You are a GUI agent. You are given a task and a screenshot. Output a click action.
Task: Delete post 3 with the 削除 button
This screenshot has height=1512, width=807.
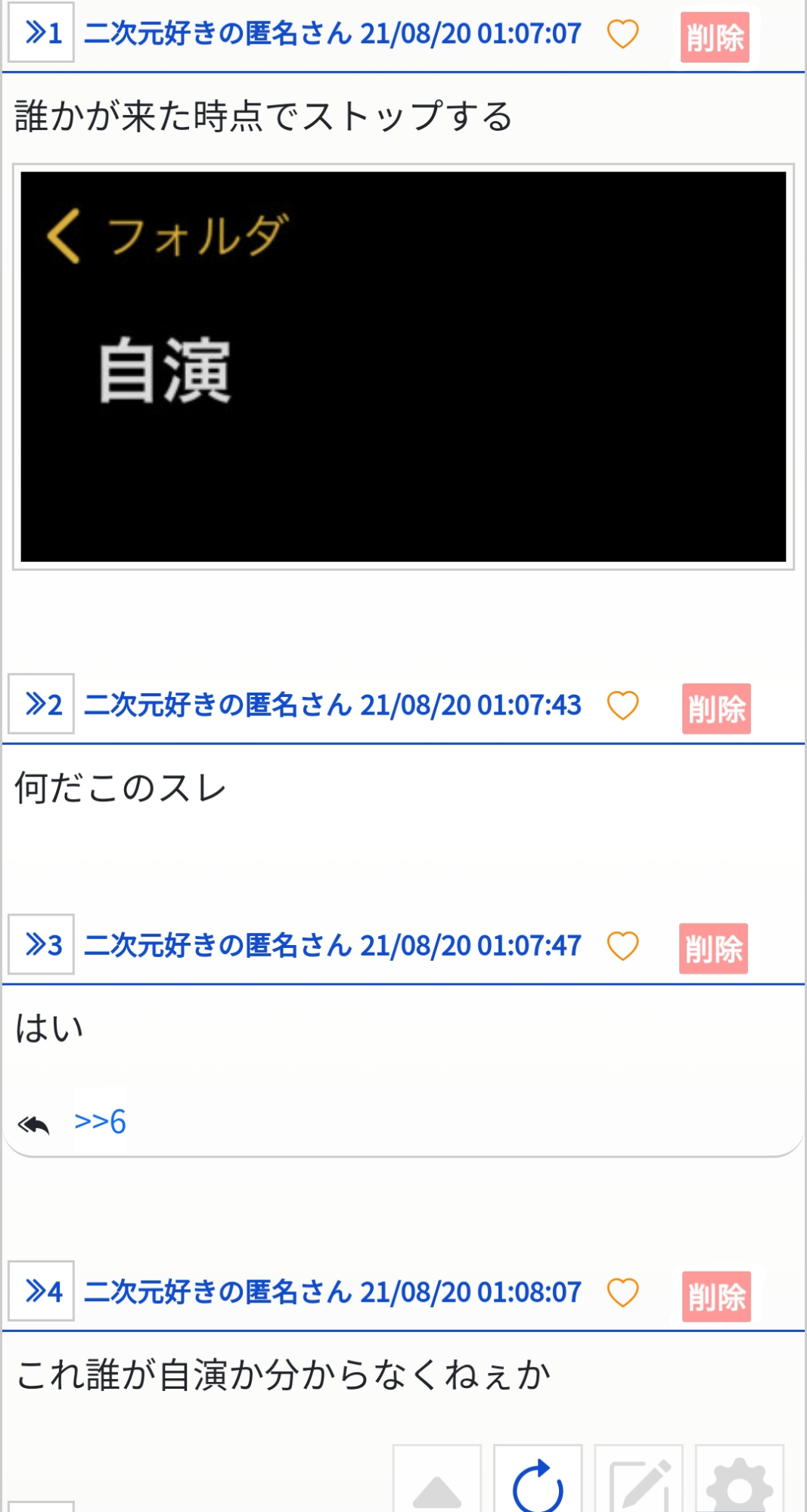713,948
